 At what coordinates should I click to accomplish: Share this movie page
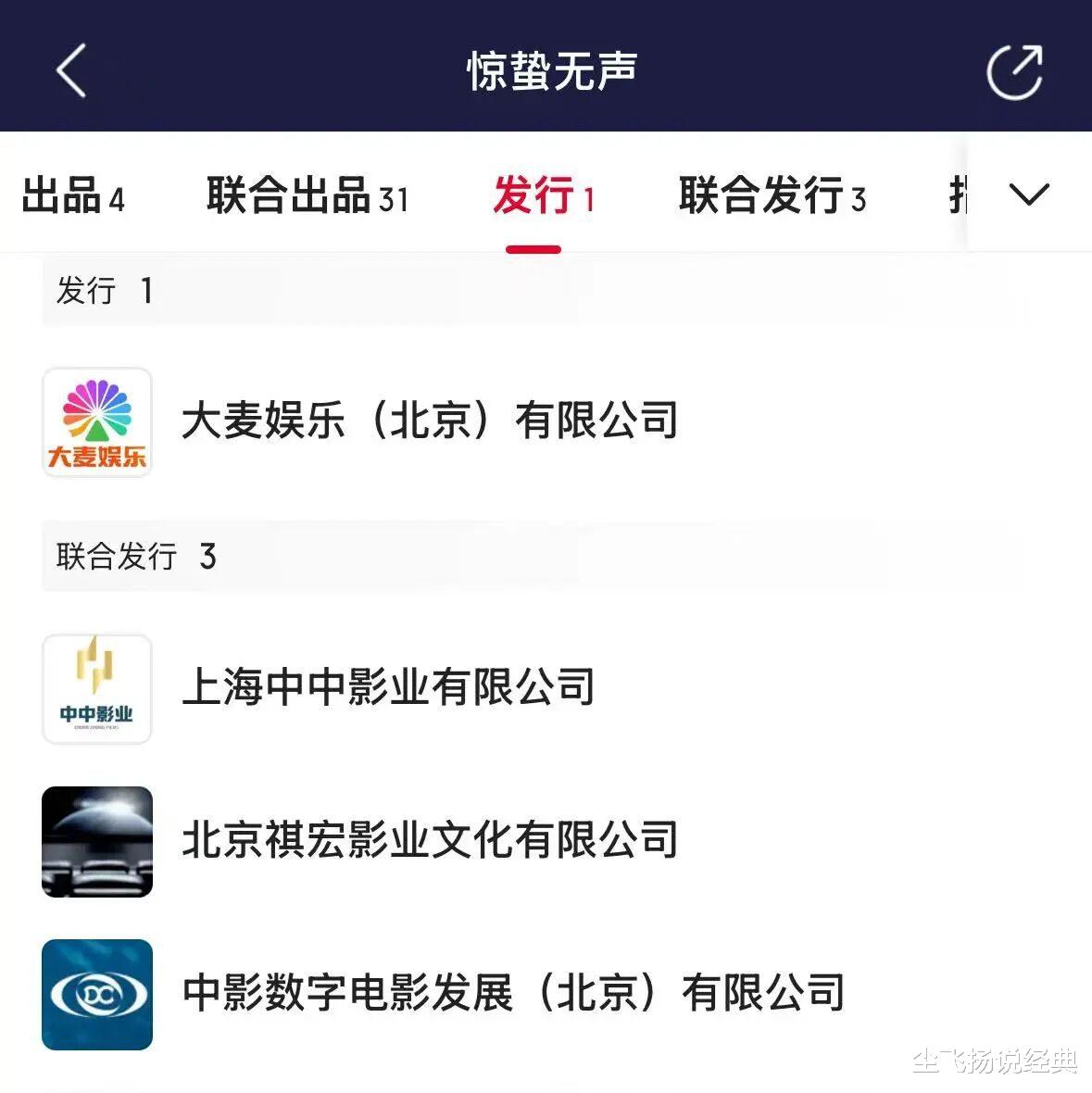click(x=1014, y=70)
